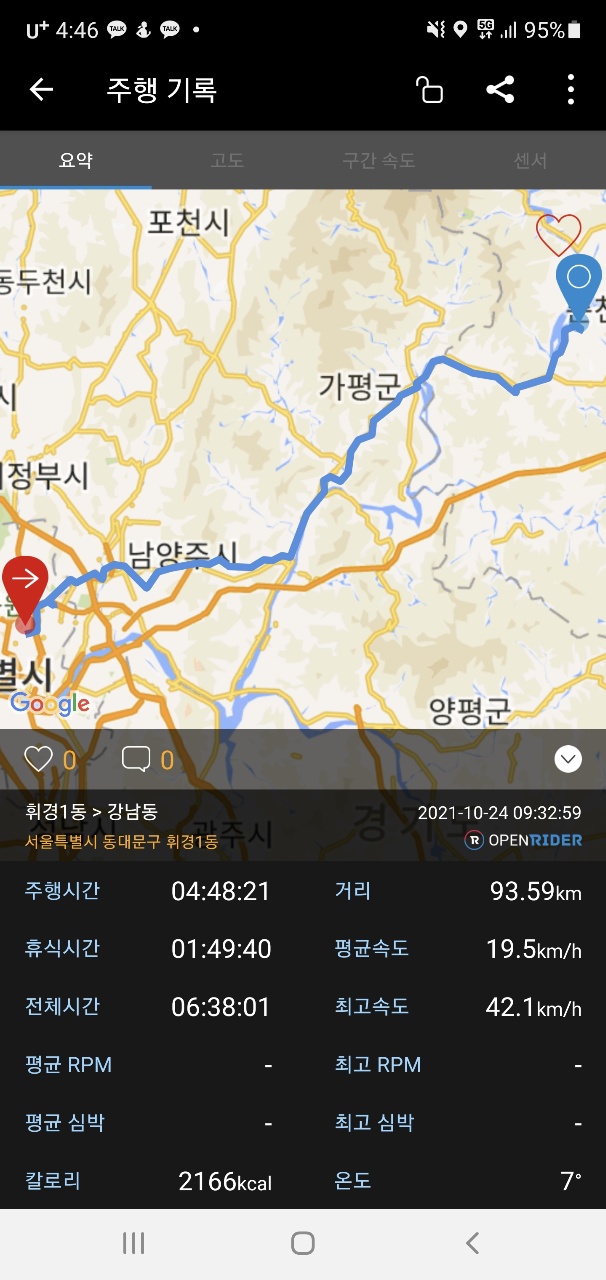This screenshot has height=1280, width=606.
Task: Go to the home screen
Action: 303,1243
